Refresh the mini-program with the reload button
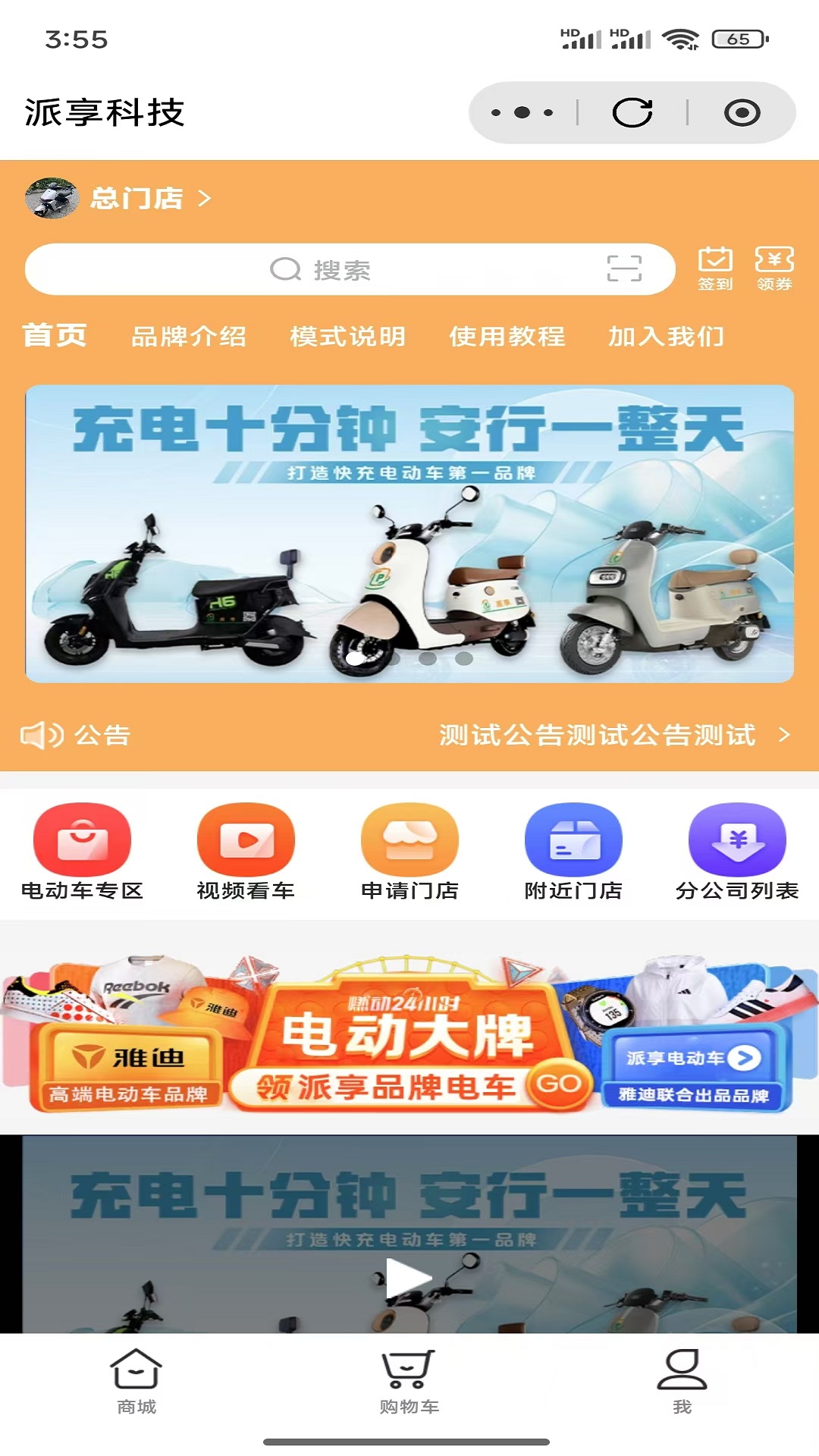Image resolution: width=819 pixels, height=1456 pixels. point(633,112)
